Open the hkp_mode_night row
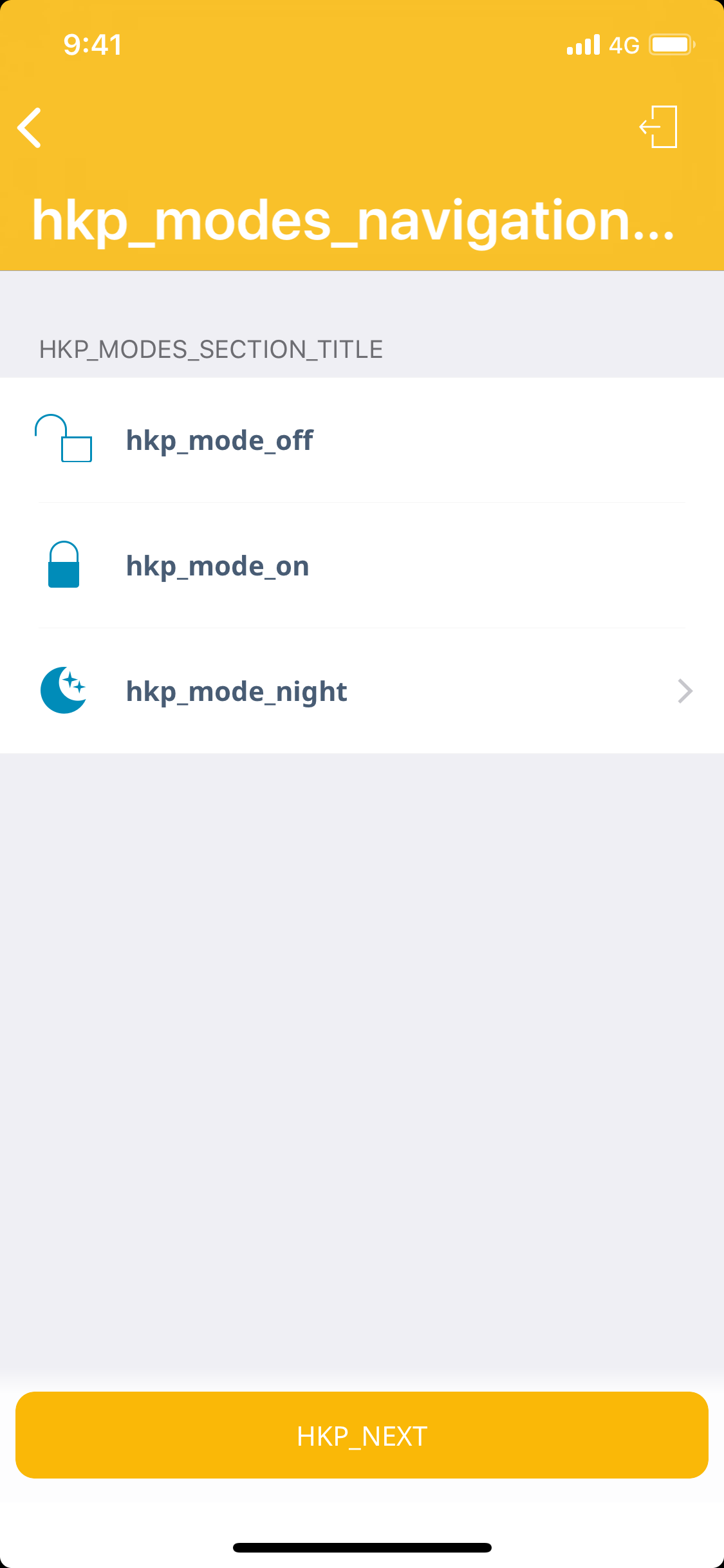This screenshot has height=1568, width=724. [x=362, y=691]
